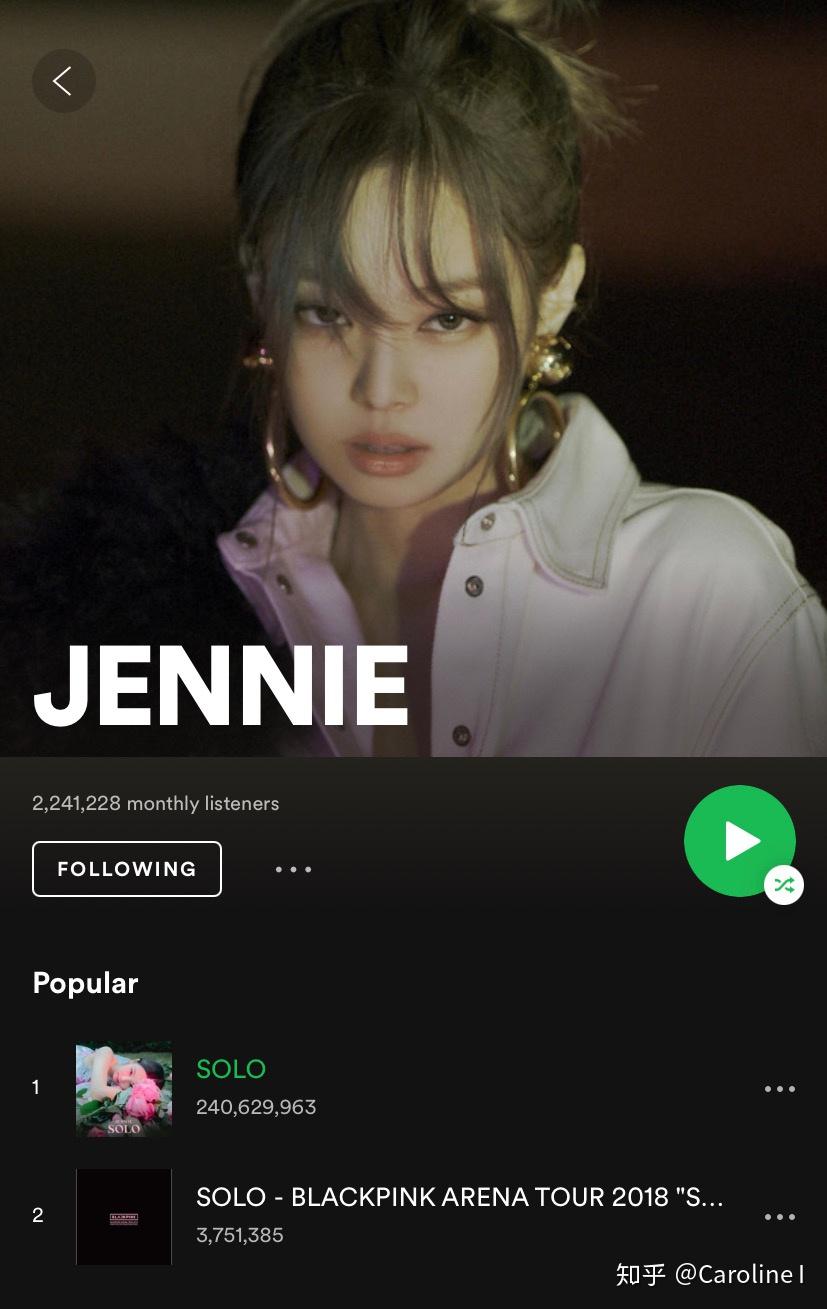The image size is (827, 1309).
Task: Expand more options for the SOLO song
Action: point(779,1089)
